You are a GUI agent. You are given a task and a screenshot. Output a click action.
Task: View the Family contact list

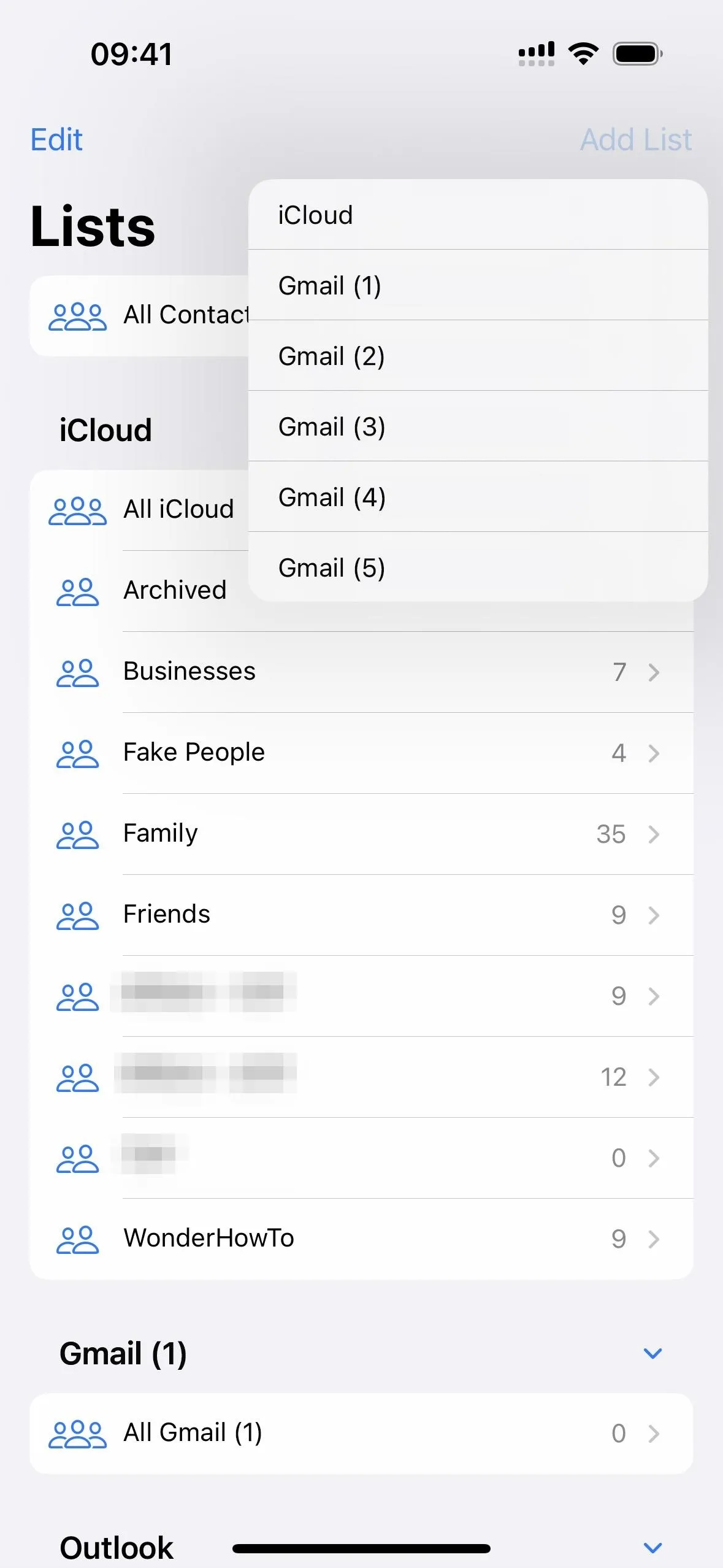pyautogui.click(x=361, y=834)
